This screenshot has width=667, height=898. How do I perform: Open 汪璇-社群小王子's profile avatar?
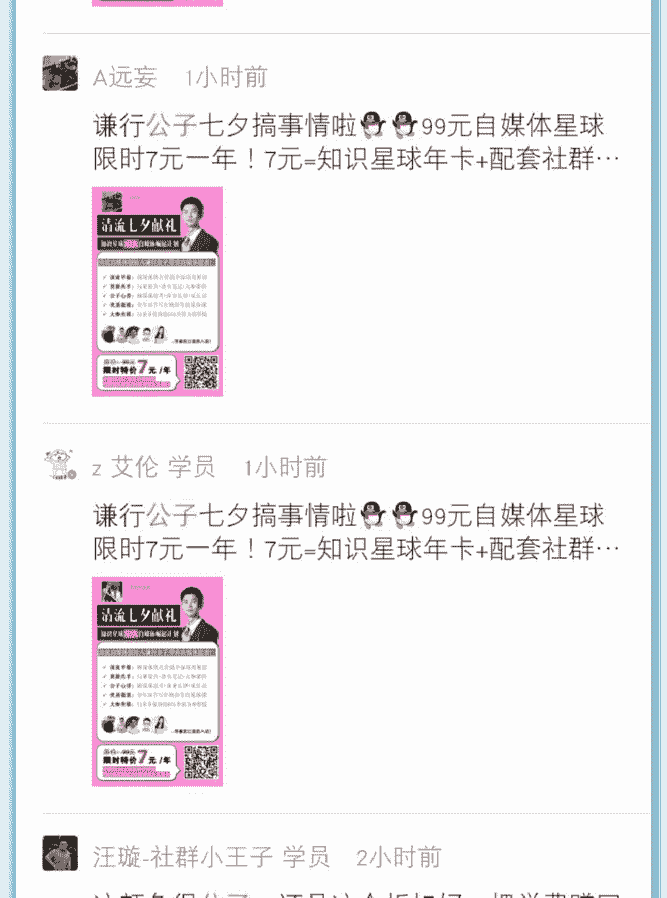tap(60, 853)
